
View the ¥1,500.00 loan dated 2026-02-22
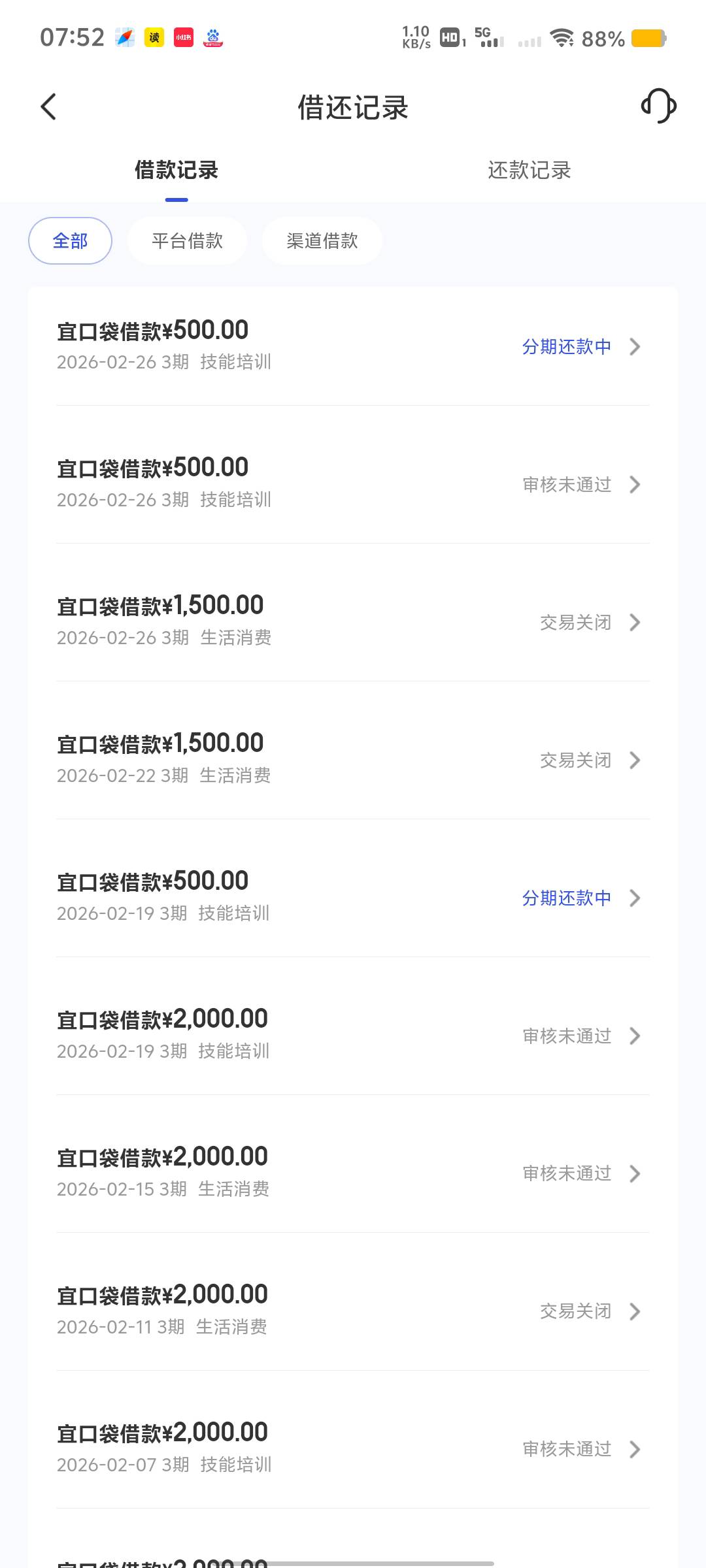coord(353,759)
